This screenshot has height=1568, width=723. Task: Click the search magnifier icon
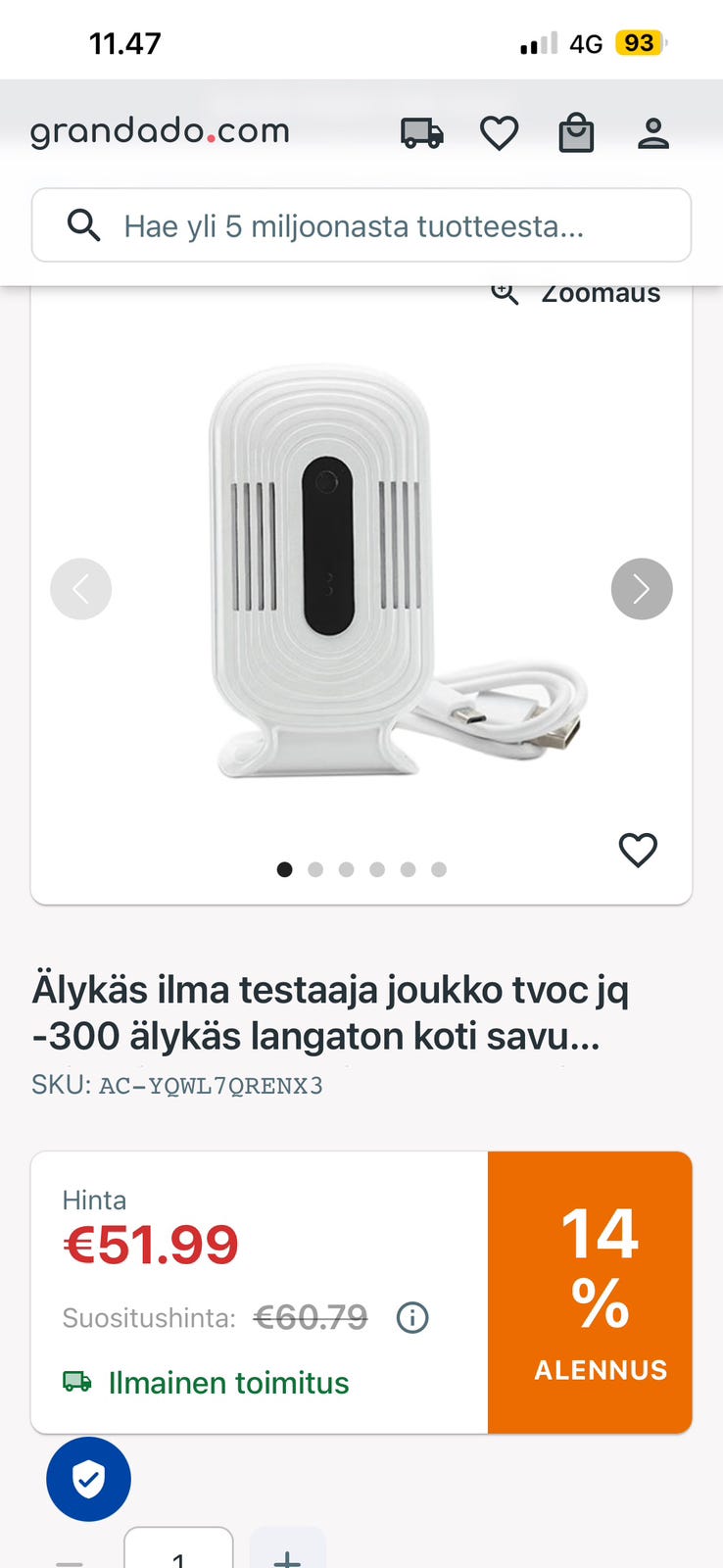pos(84,225)
